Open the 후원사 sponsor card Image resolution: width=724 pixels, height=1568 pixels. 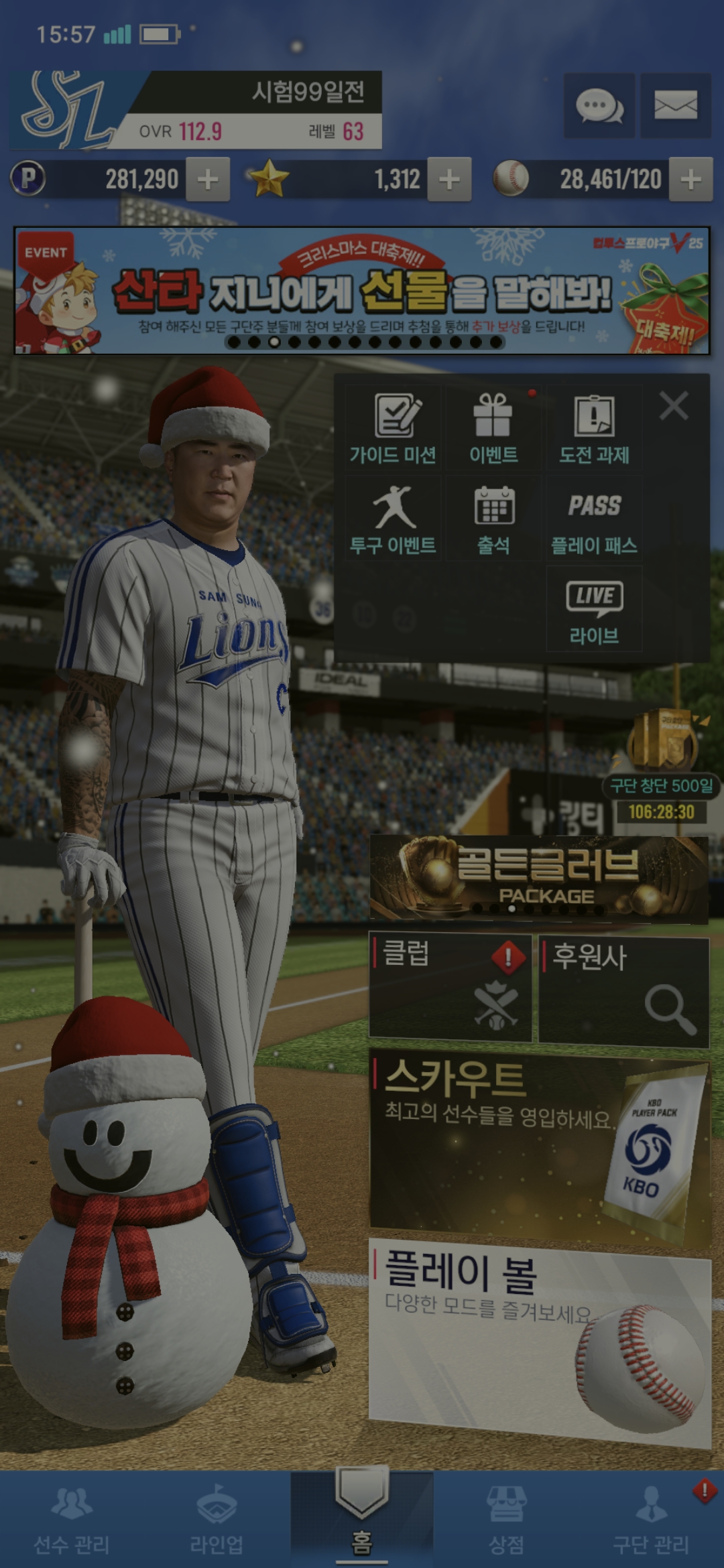point(623,992)
